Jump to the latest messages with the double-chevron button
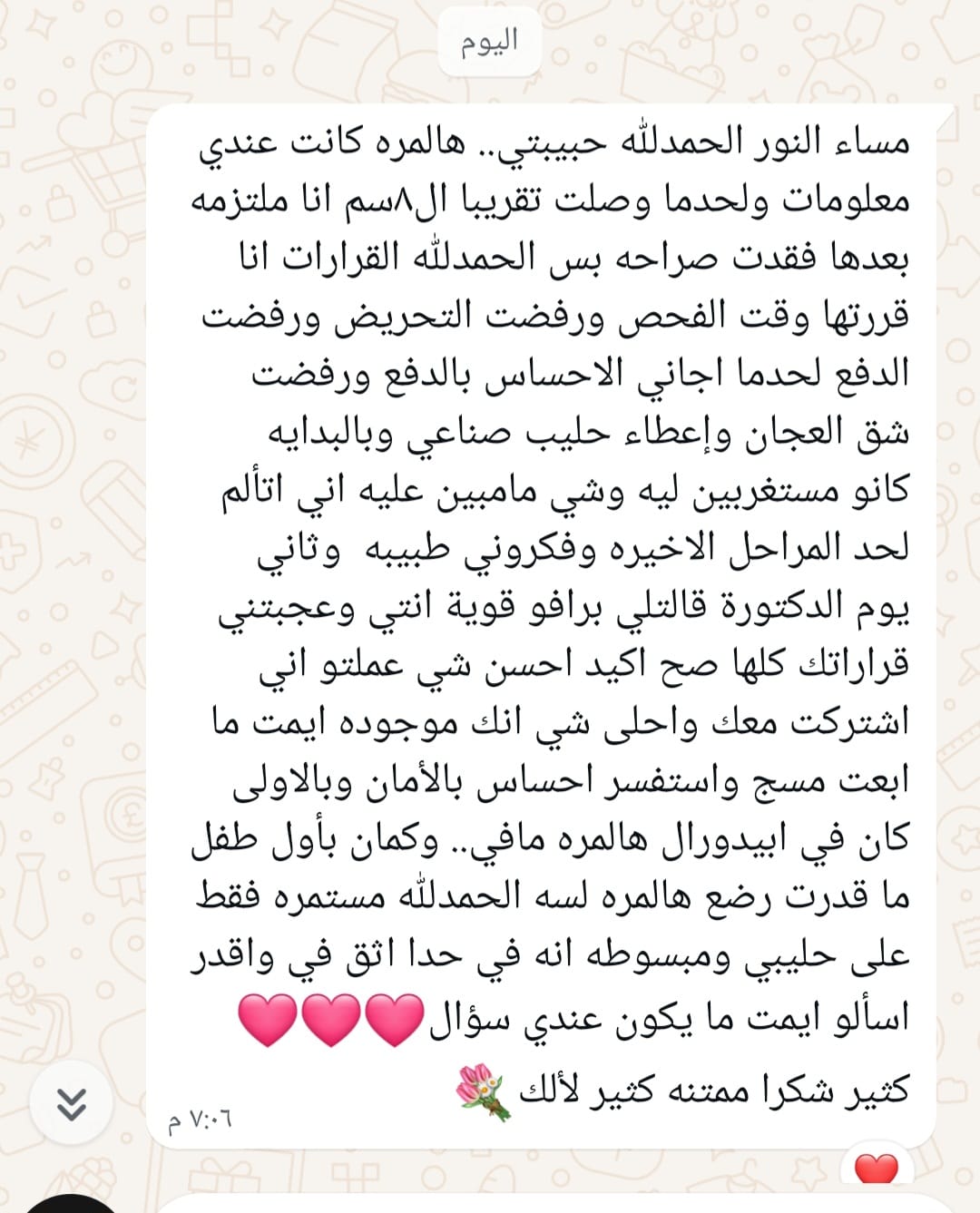This screenshot has width=980, height=1213. [72, 1102]
